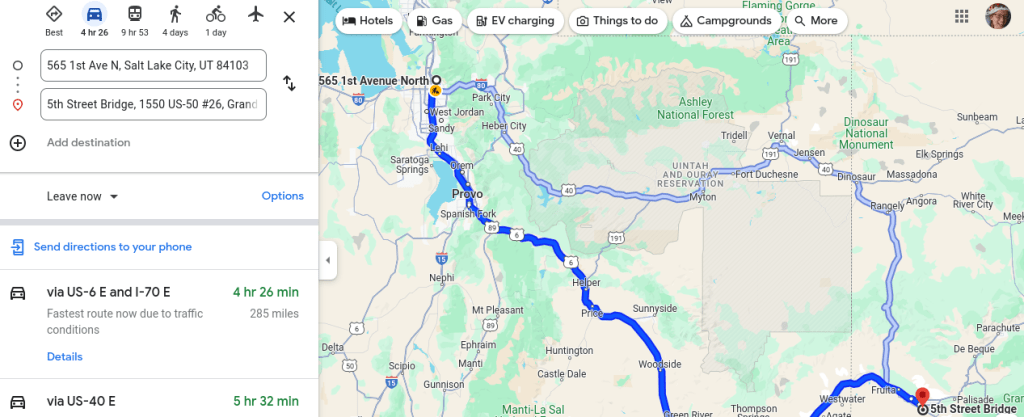
Task: Switch to flight mode
Action: pyautogui.click(x=256, y=15)
